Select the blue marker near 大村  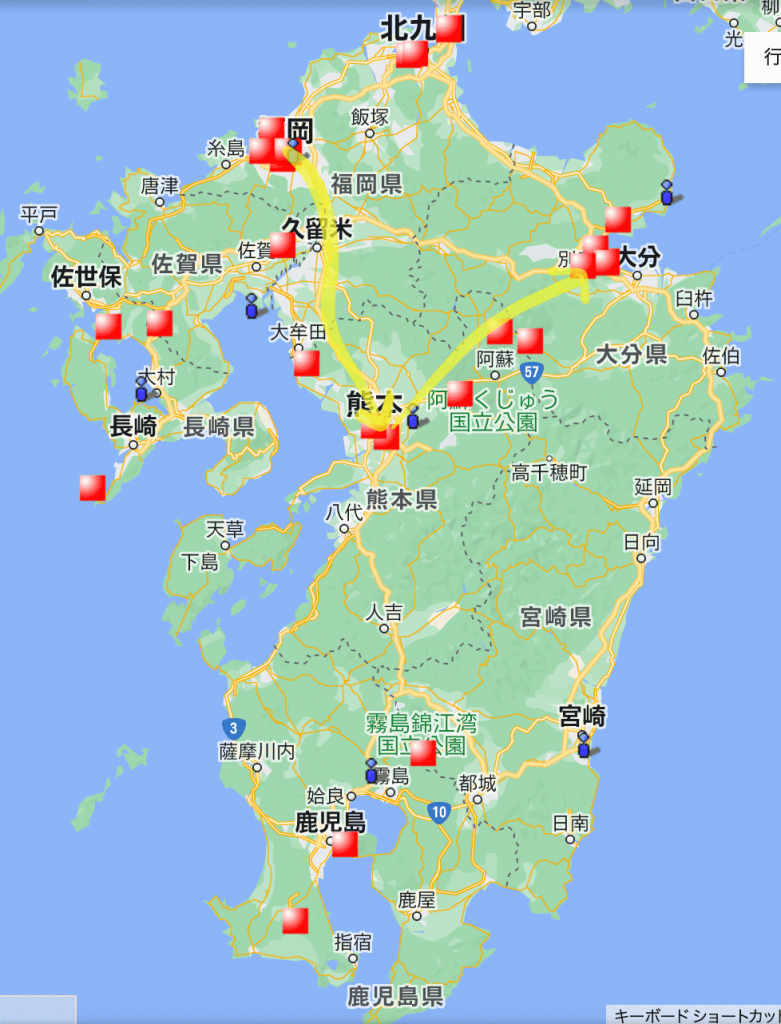142,390
